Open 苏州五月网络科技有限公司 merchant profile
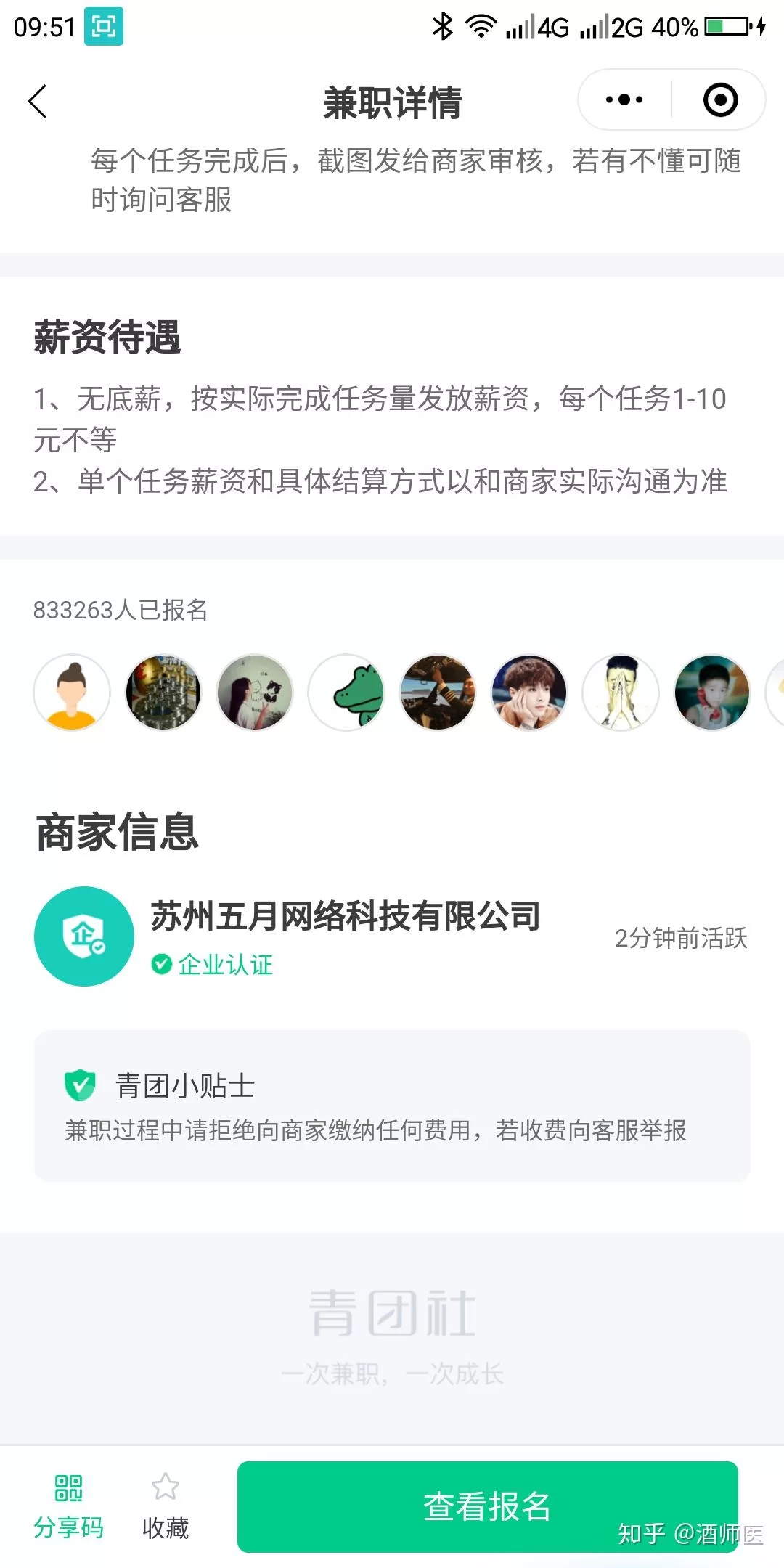Viewport: 784px width, 1568px height. click(x=345, y=917)
